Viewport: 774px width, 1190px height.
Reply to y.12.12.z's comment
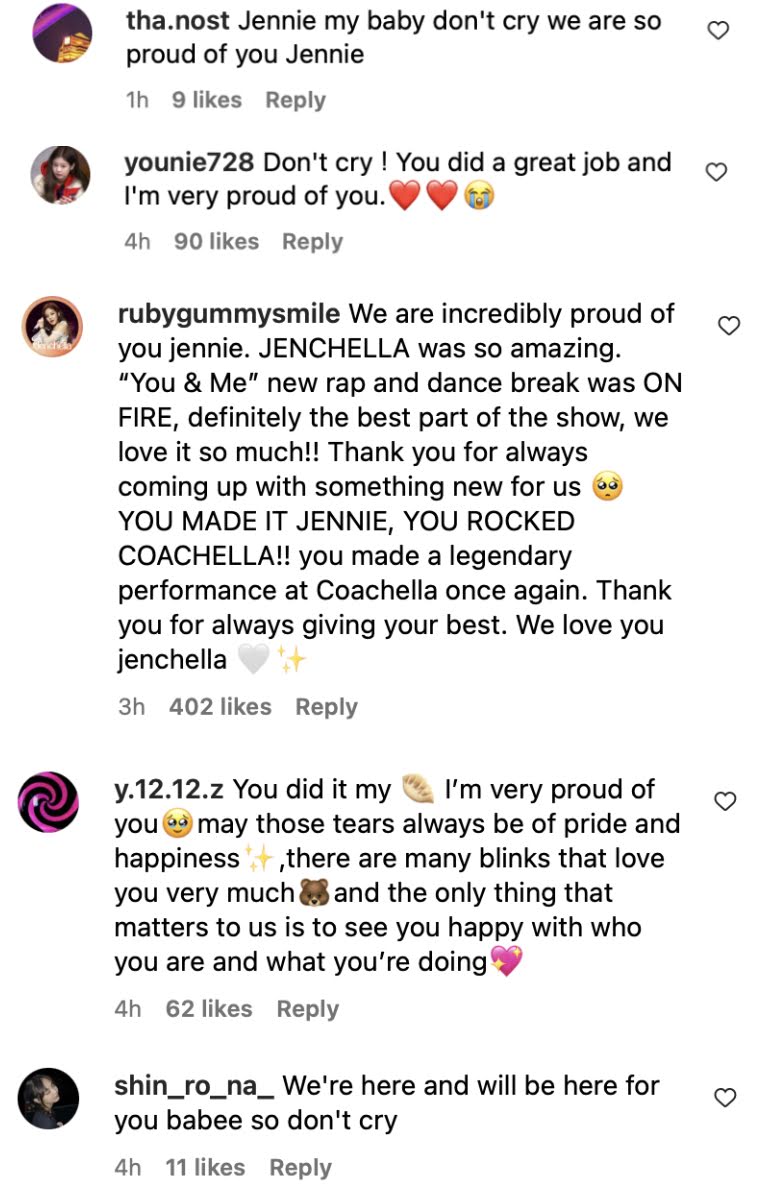[307, 1009]
